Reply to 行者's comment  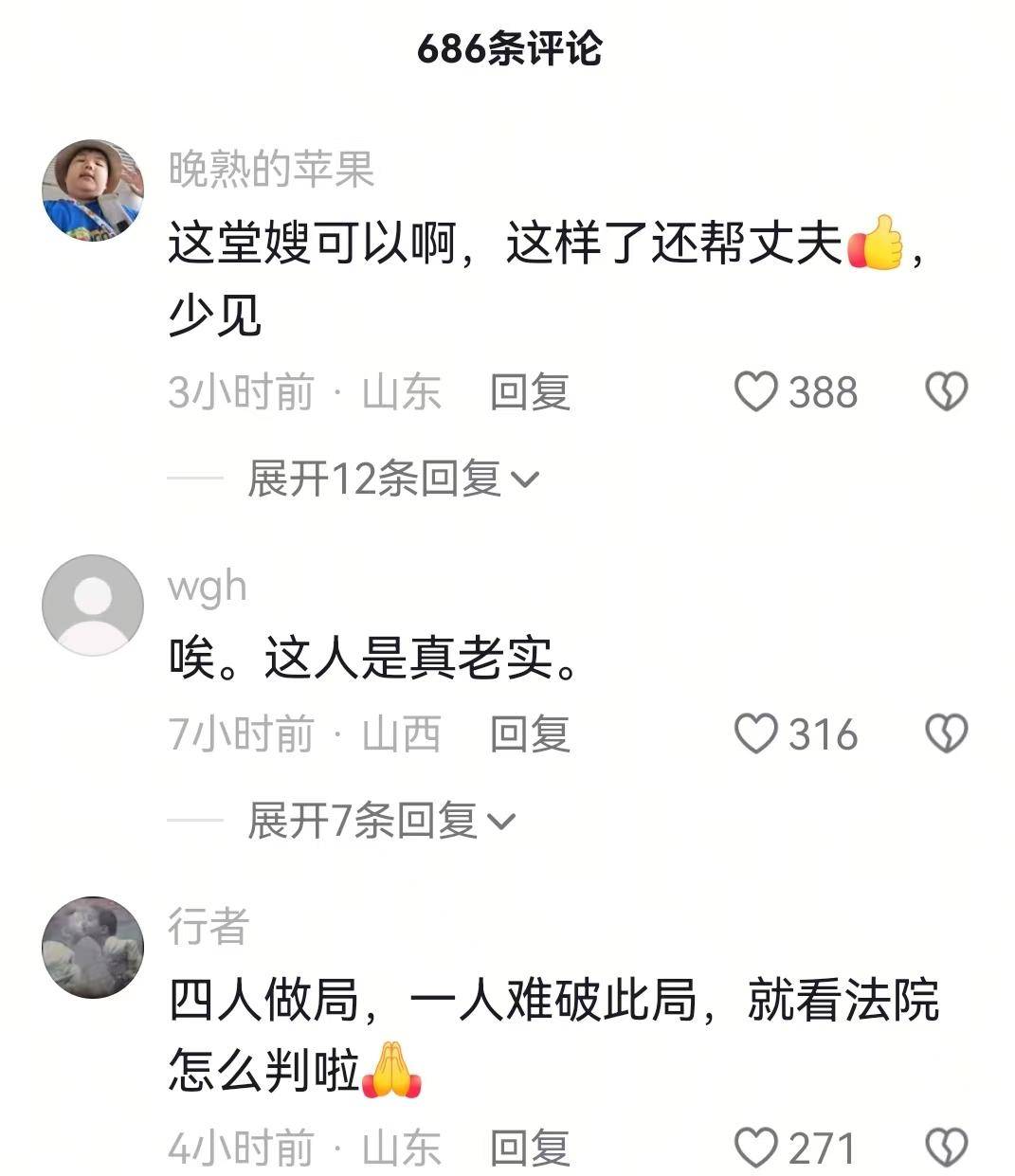coord(530,1148)
